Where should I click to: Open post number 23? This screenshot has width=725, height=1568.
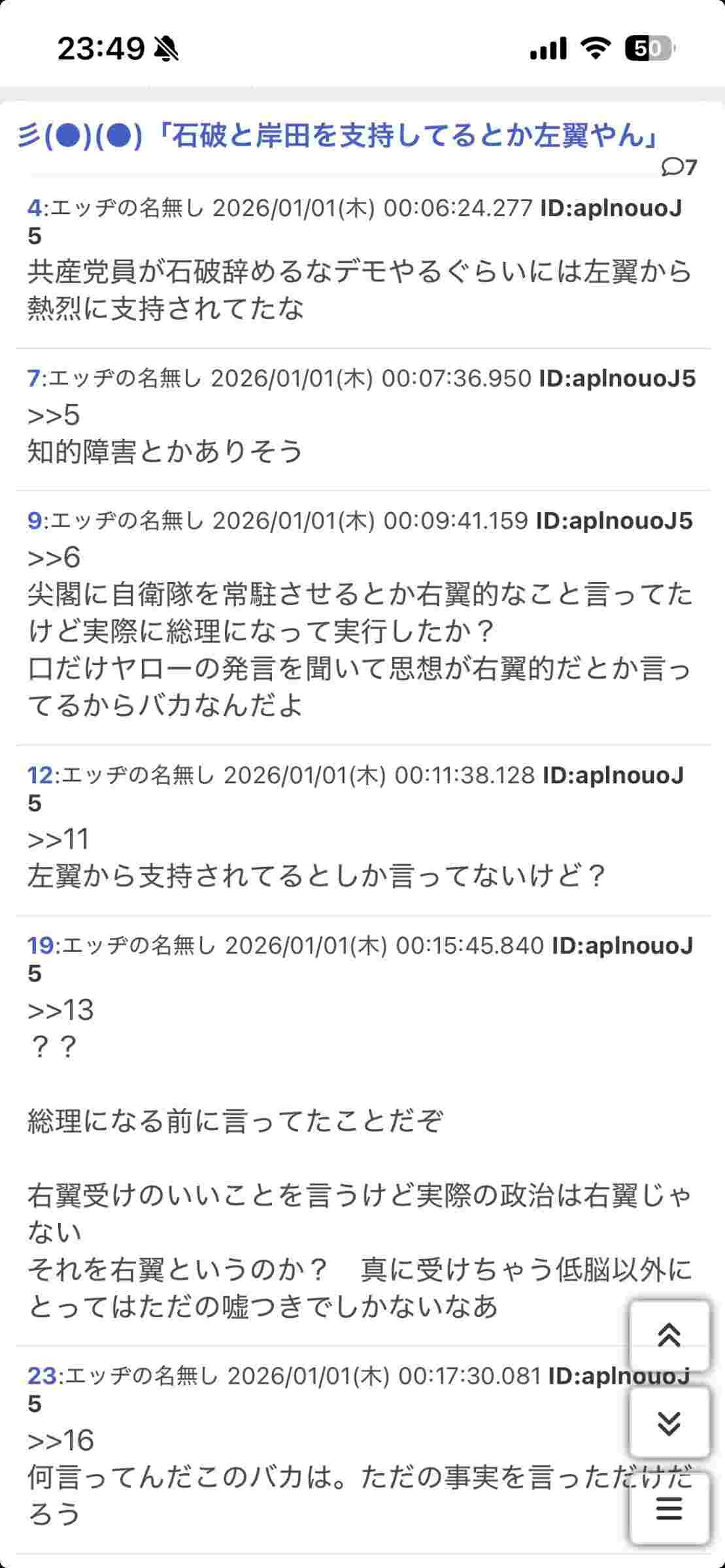coord(41,1377)
